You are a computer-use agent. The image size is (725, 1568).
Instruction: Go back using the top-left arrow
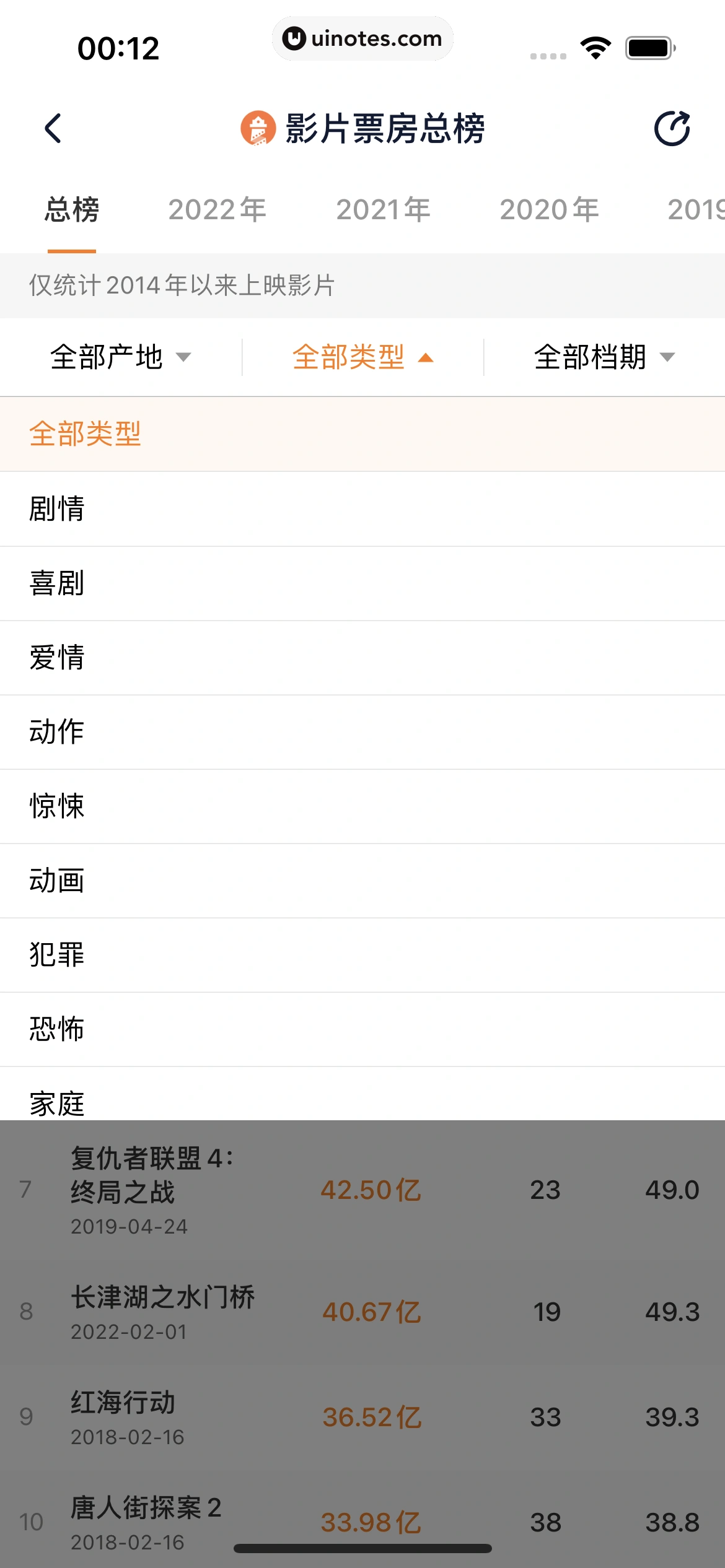pyautogui.click(x=53, y=128)
